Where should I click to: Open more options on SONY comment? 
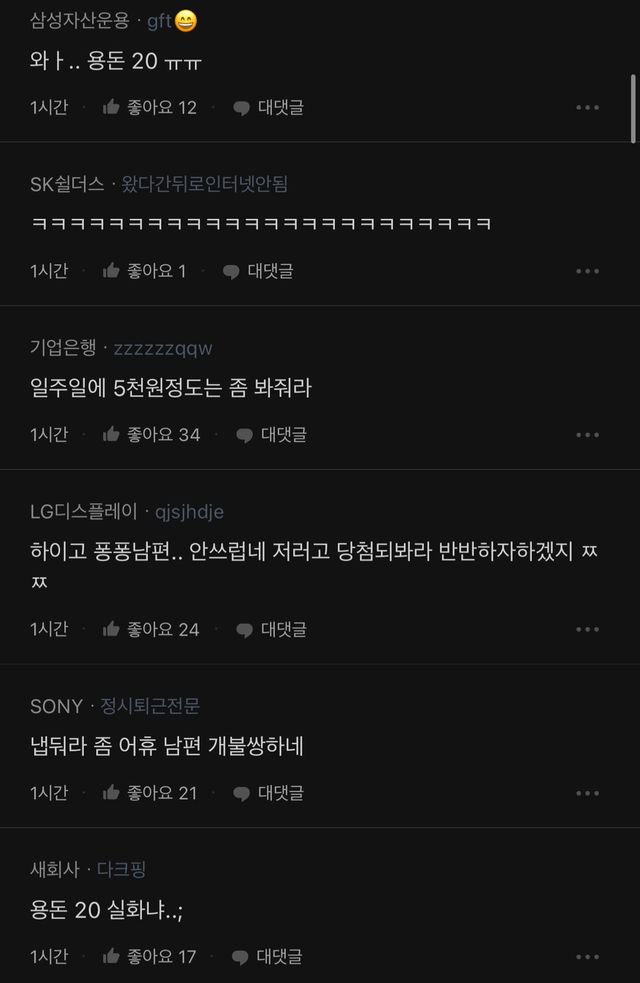[587, 793]
